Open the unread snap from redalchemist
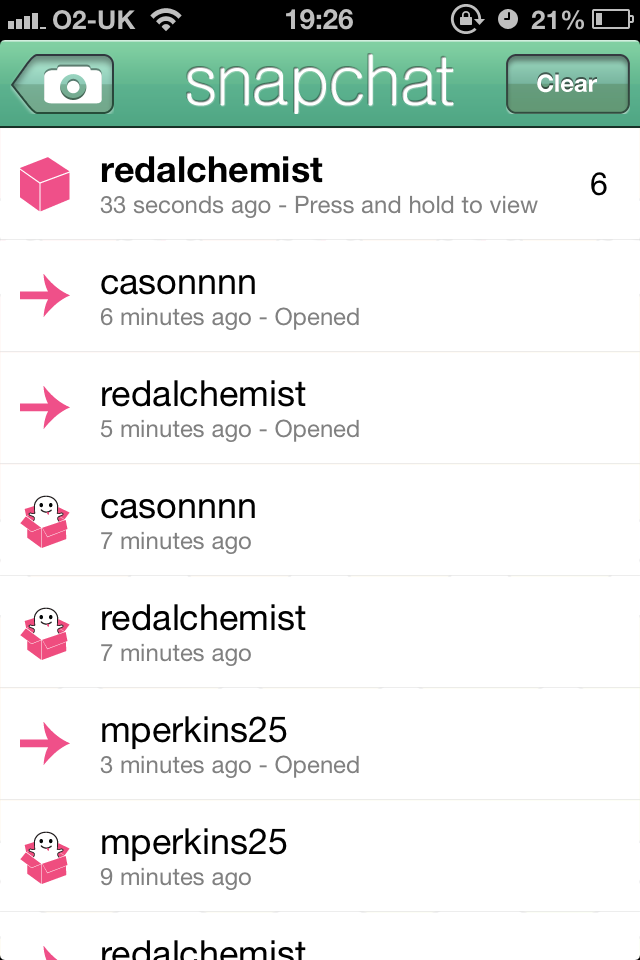640x960 pixels. (320, 185)
